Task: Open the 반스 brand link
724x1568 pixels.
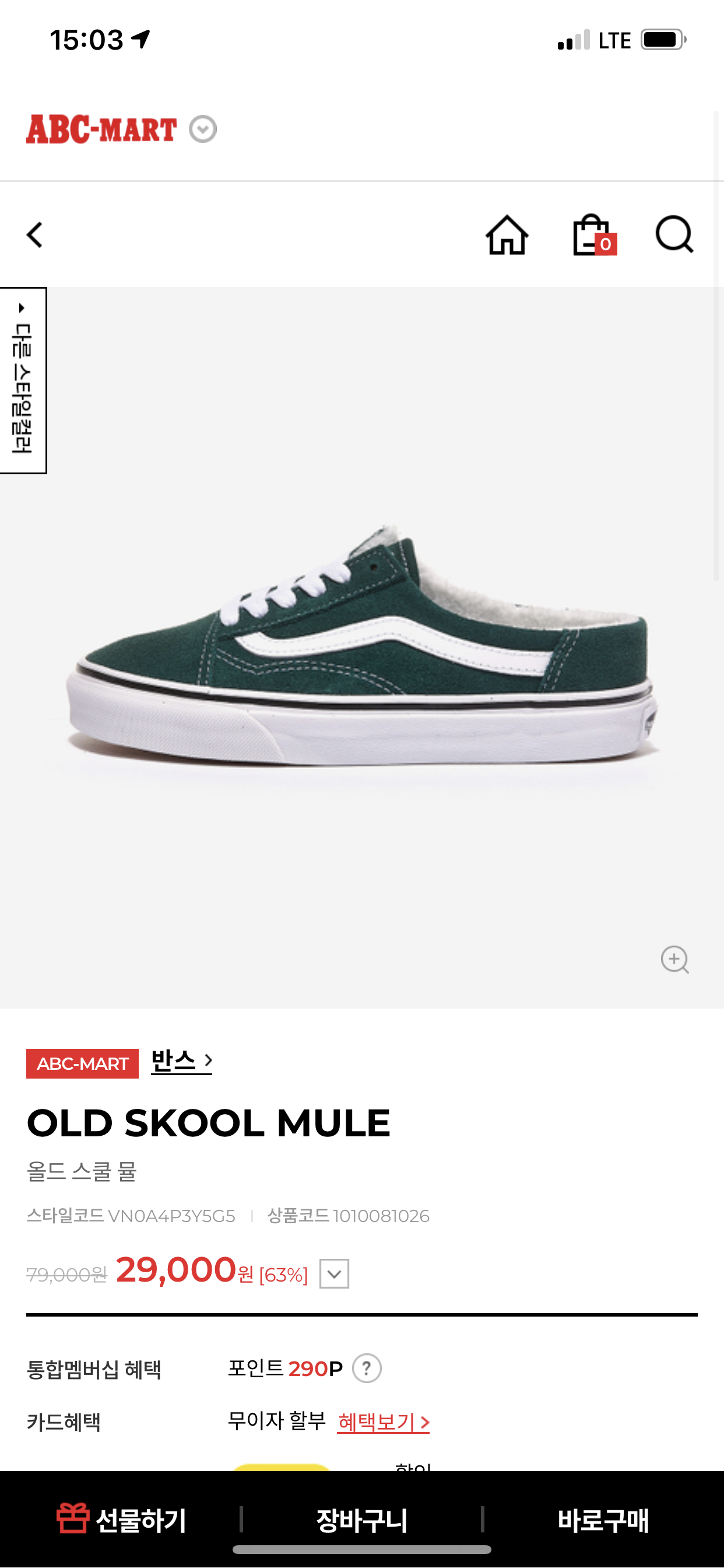Action: coord(181,1061)
